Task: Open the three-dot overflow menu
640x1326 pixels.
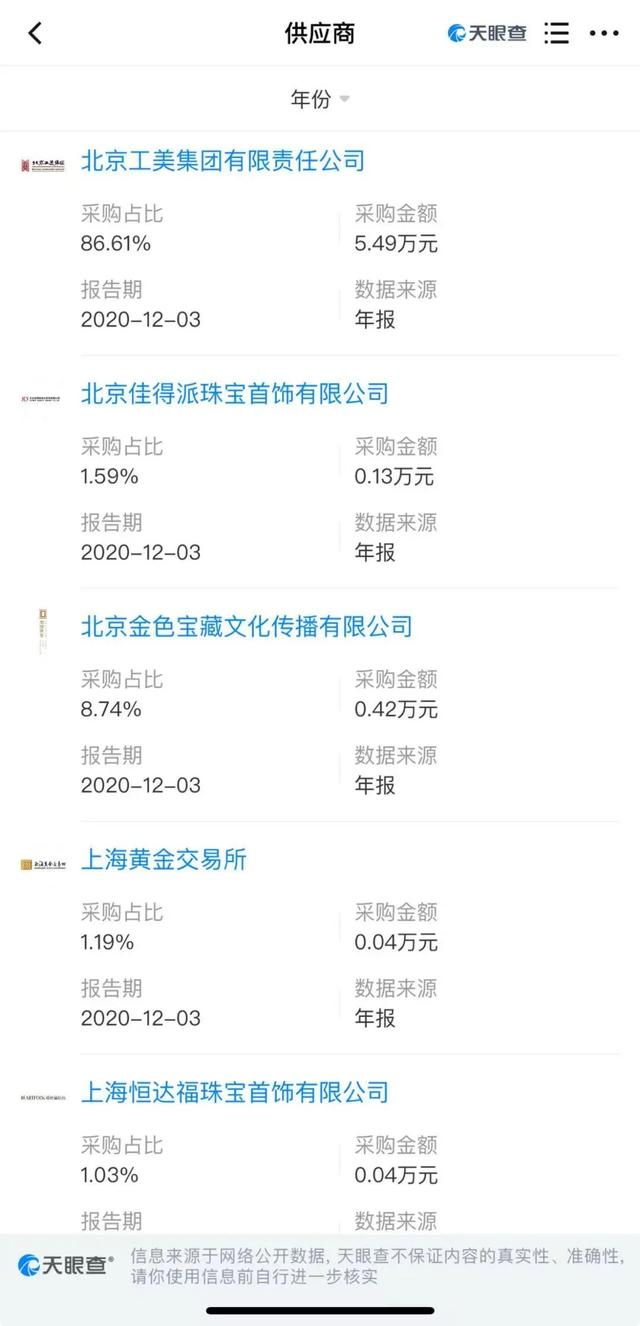Action: pos(604,34)
